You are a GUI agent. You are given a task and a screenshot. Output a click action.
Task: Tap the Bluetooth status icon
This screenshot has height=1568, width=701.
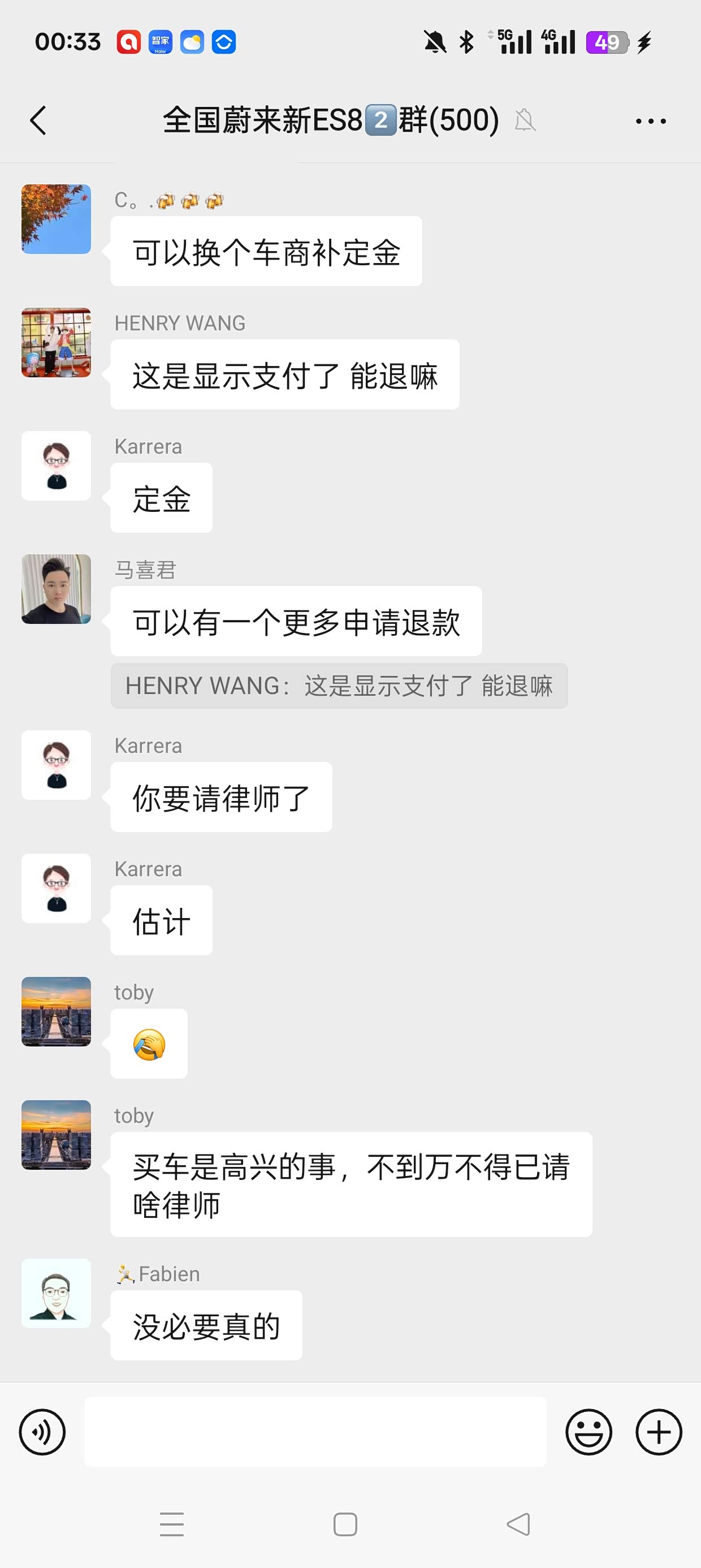point(466,41)
